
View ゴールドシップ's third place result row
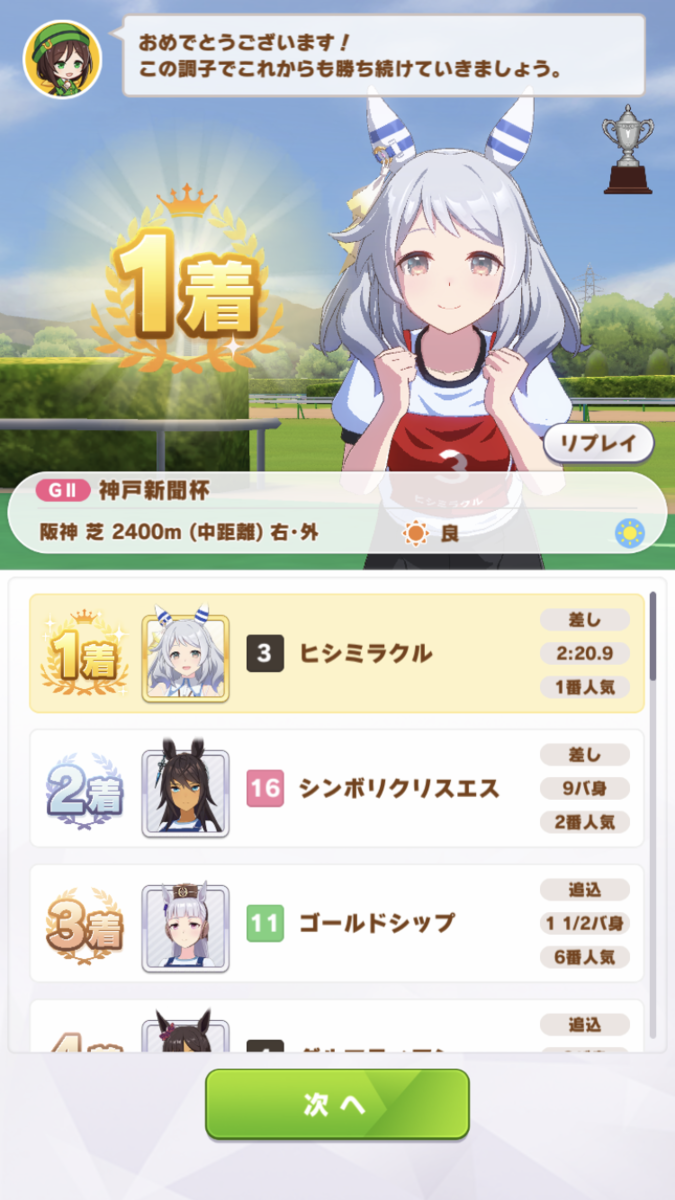point(336,923)
